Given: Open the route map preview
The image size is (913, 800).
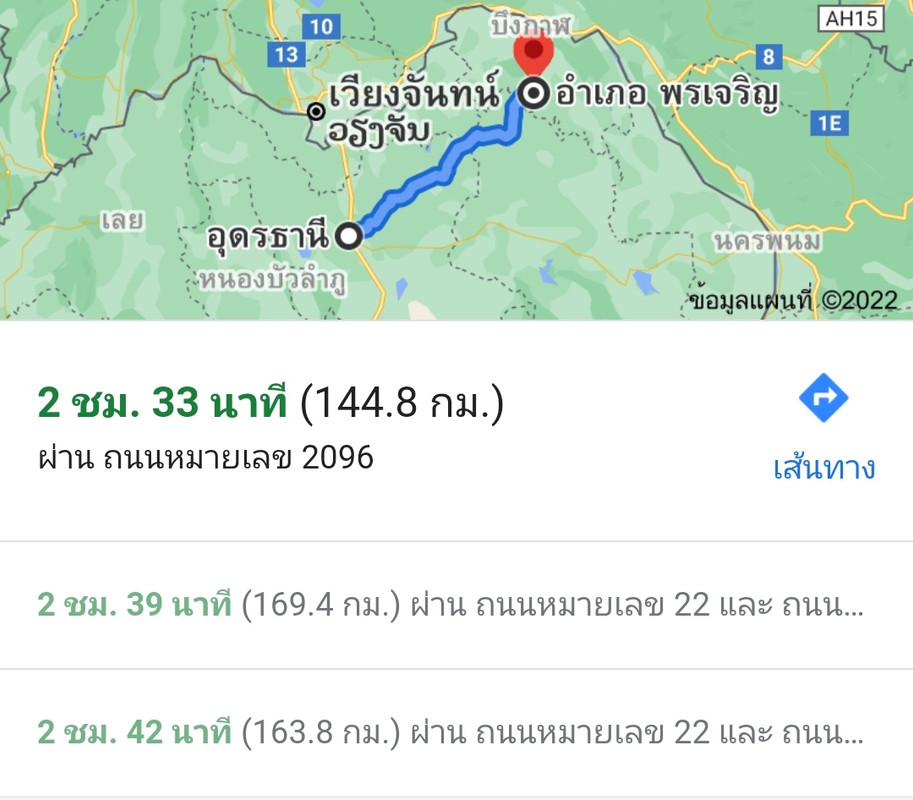Looking at the screenshot, I should click(456, 160).
